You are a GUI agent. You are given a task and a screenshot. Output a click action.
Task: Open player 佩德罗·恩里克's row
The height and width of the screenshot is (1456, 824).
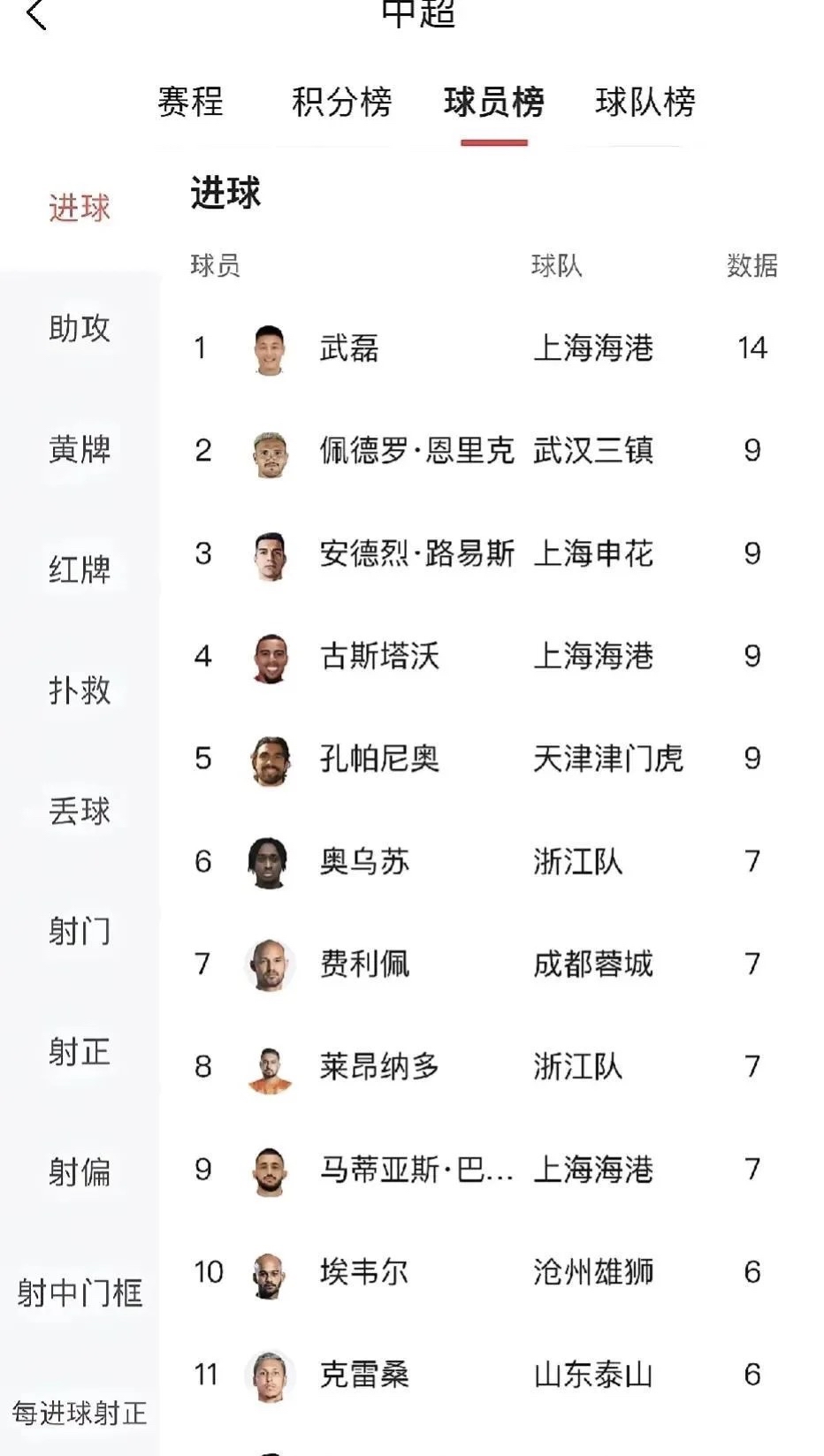[x=416, y=451]
